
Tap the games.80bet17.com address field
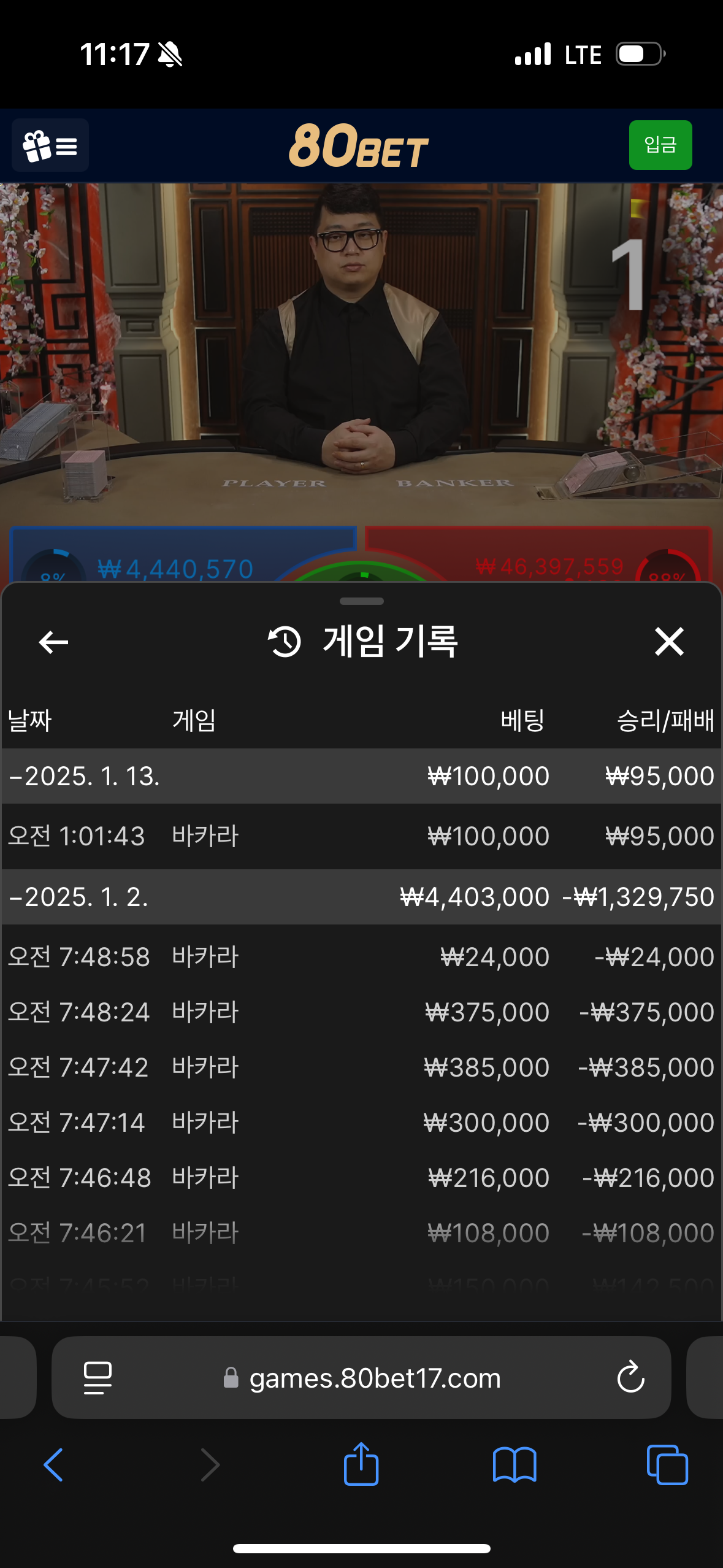pyautogui.click(x=374, y=1378)
